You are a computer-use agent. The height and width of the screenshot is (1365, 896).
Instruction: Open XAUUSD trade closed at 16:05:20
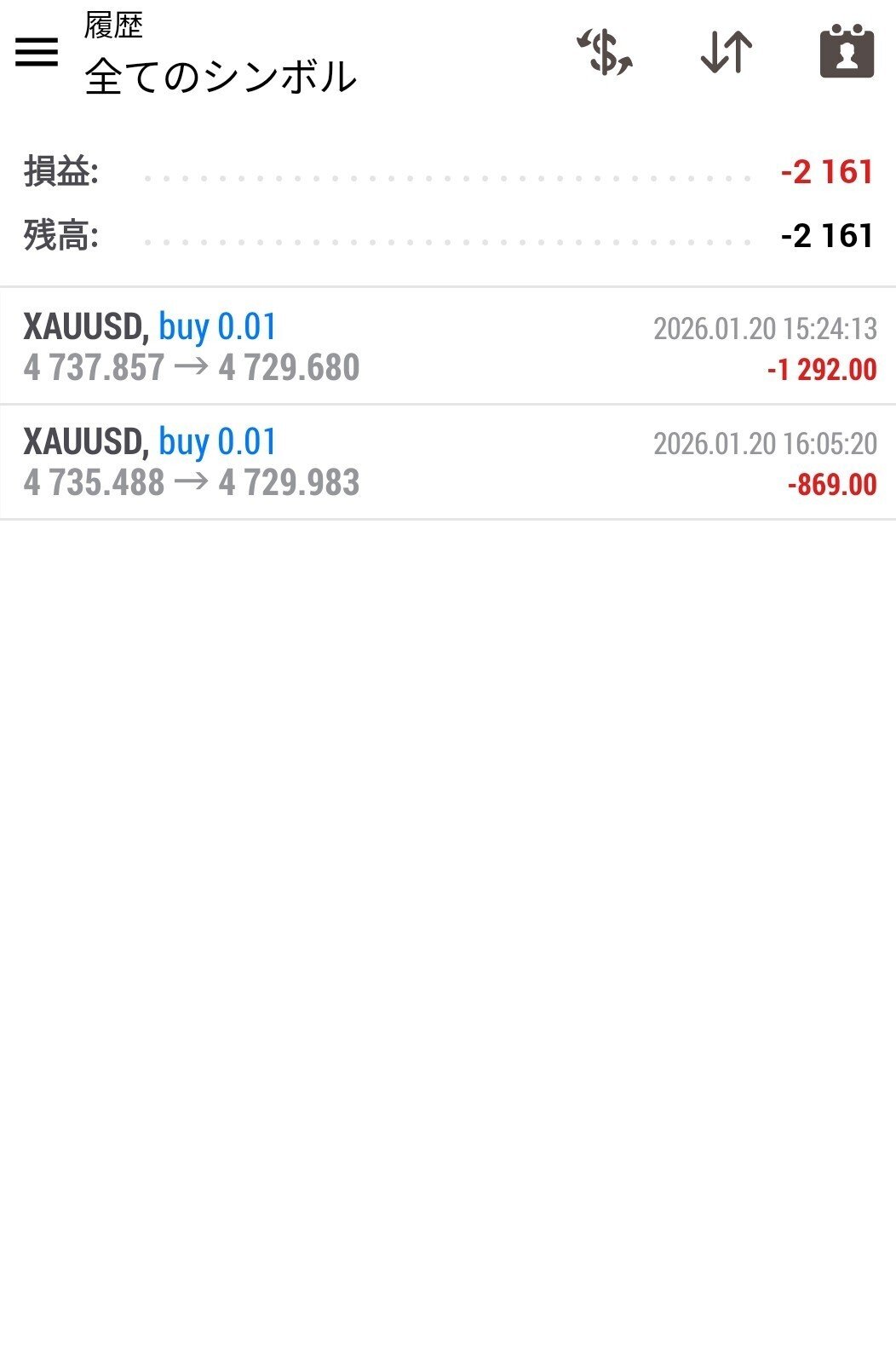tap(448, 462)
